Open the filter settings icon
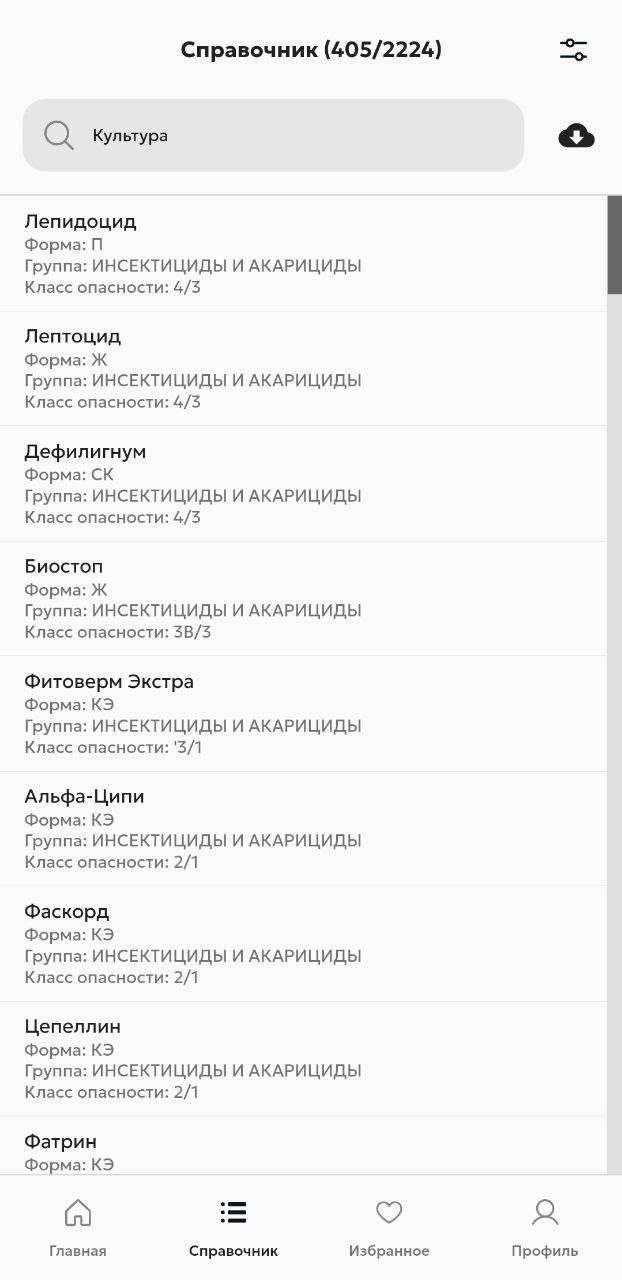This screenshot has width=622, height=1280. tap(573, 50)
